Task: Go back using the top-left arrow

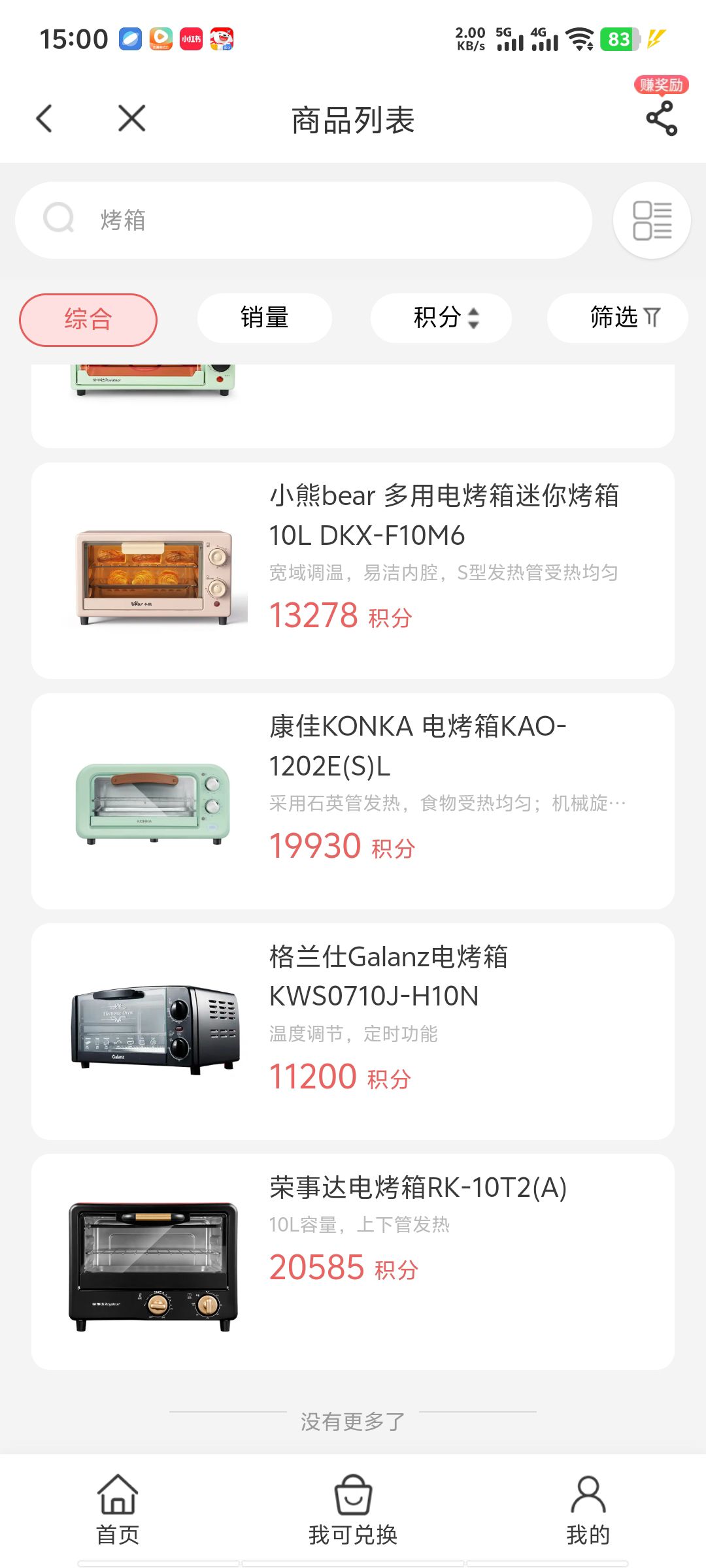Action: coord(44,119)
